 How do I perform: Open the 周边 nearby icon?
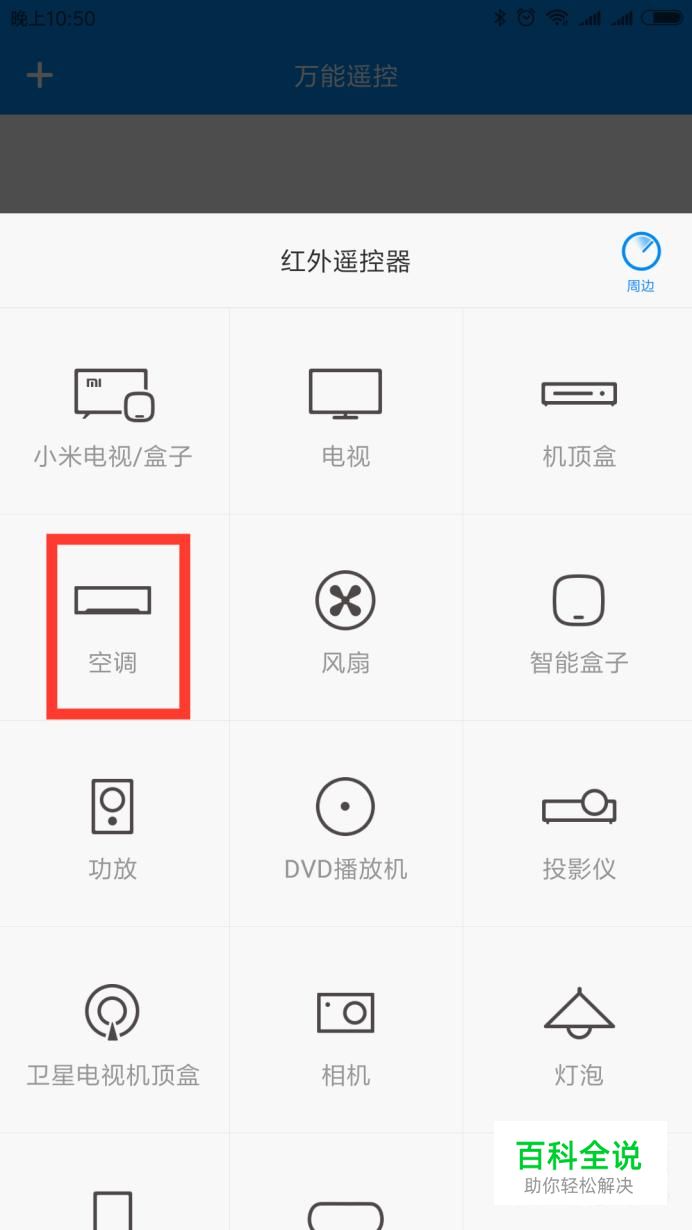point(641,262)
